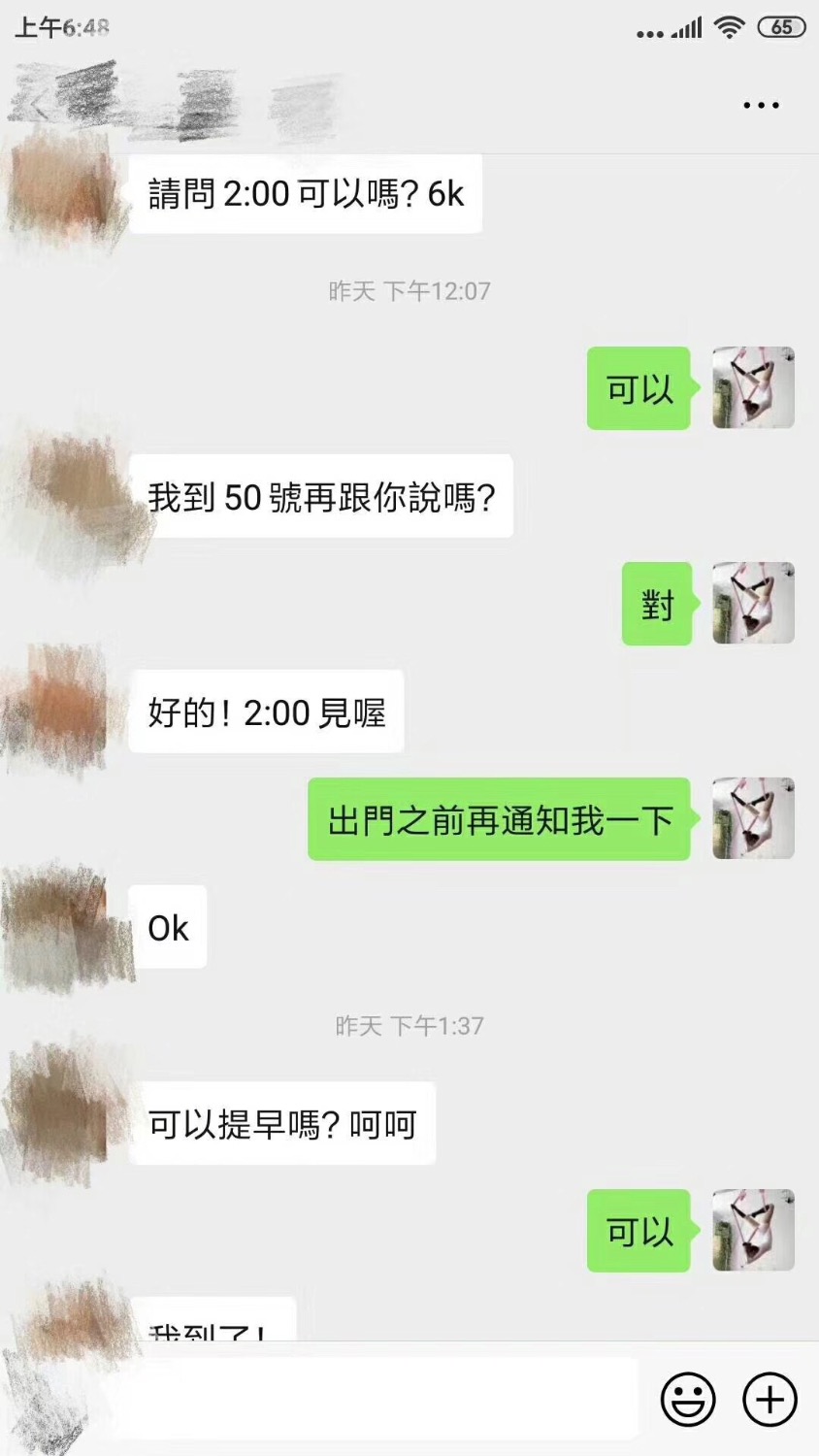The width and height of the screenshot is (819, 1456).
Task: Open the plus attachment menu
Action: point(770,1400)
